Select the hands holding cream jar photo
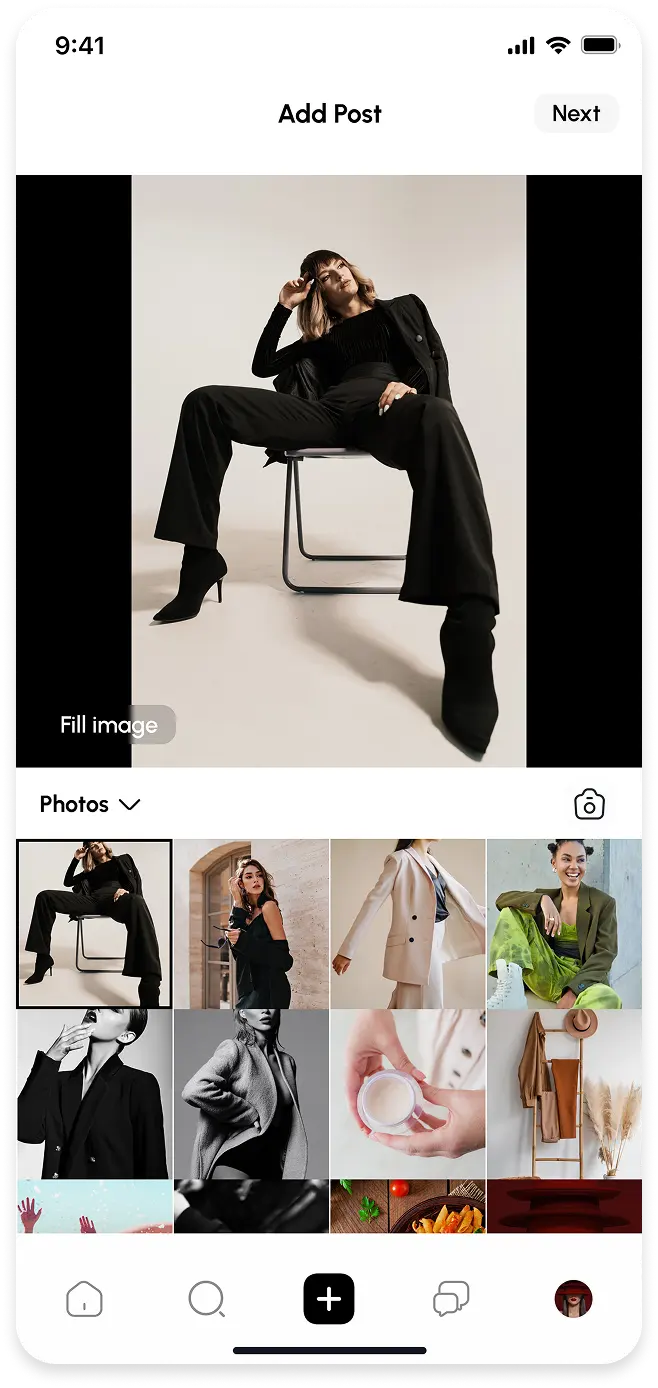Screen dimensions: 658x1388 [407, 1093]
